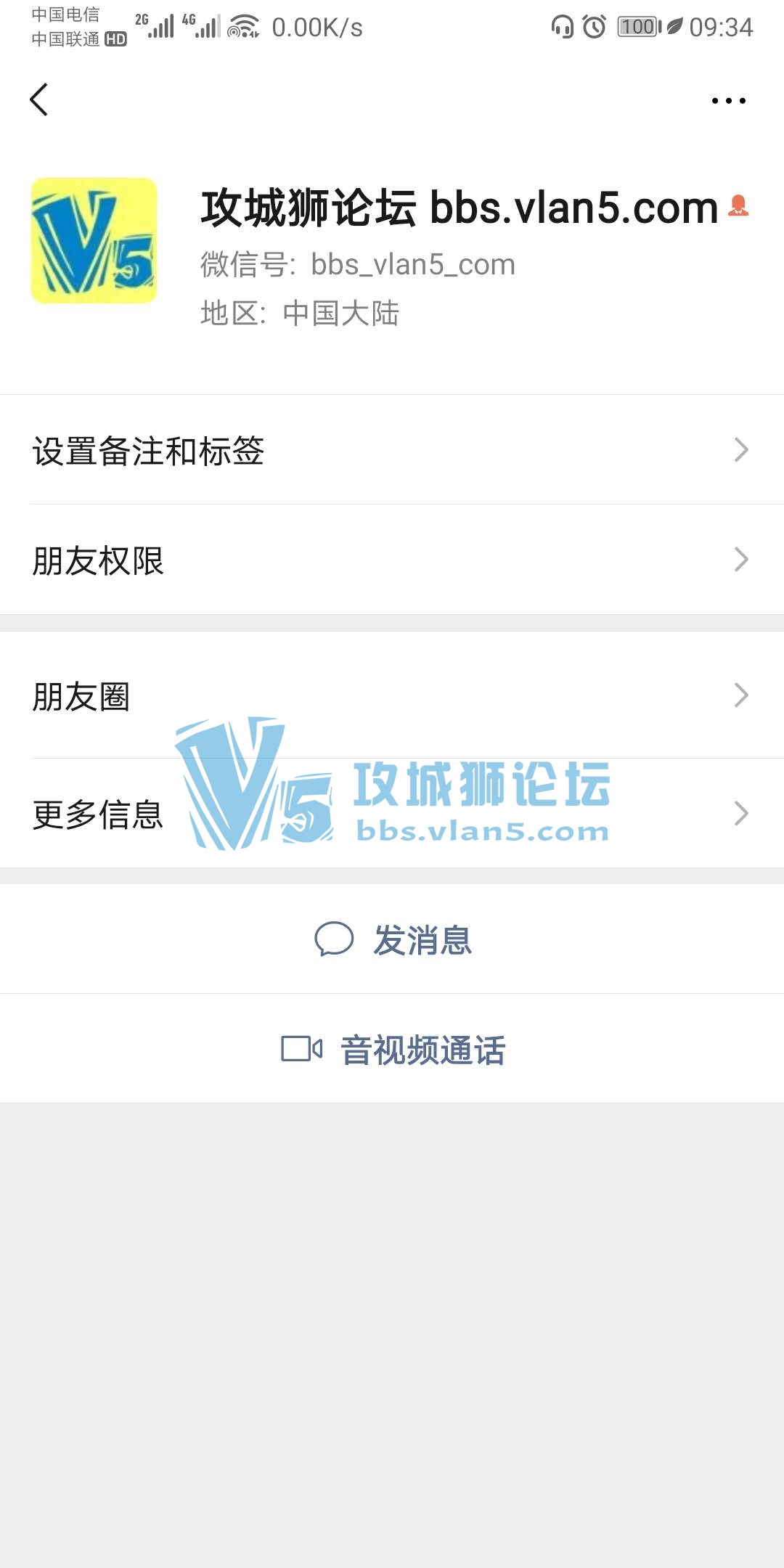The width and height of the screenshot is (784, 1568).
Task: Open this contact's 朋友圈
Action: [x=392, y=695]
